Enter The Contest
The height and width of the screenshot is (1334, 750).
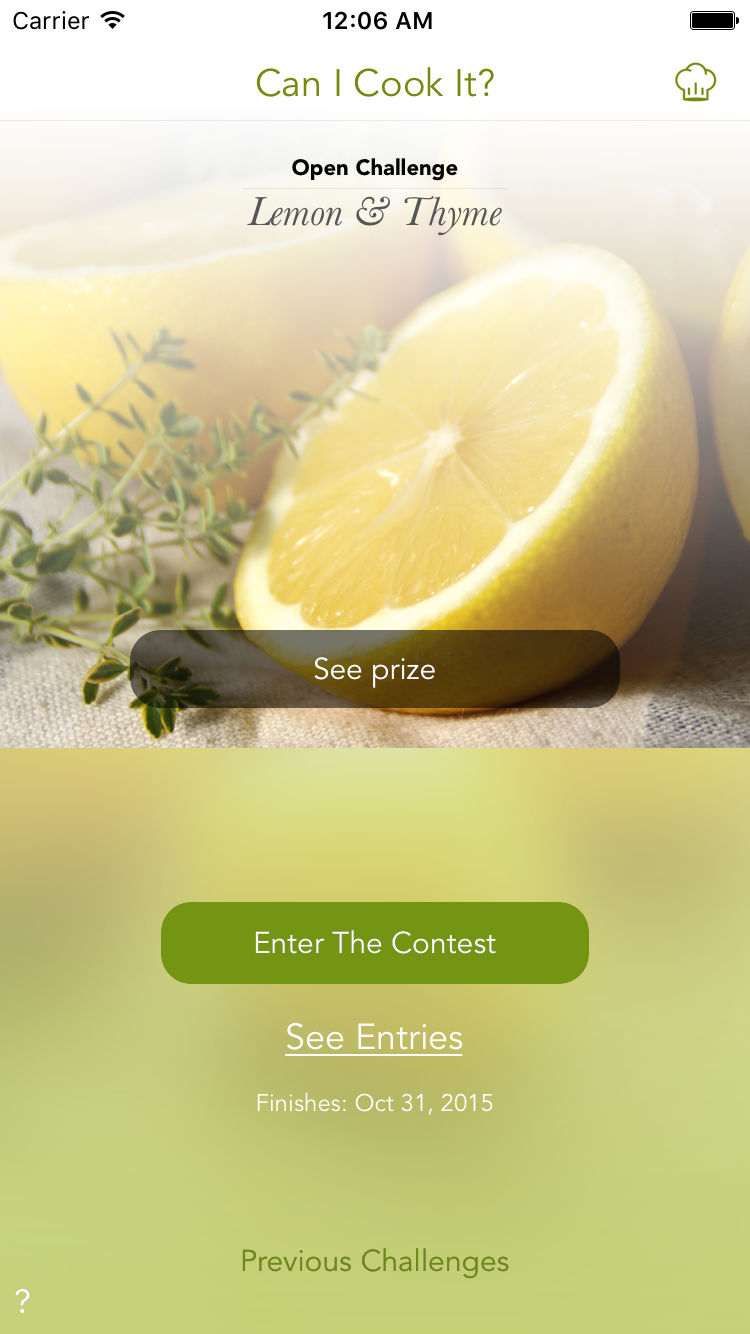(x=375, y=943)
